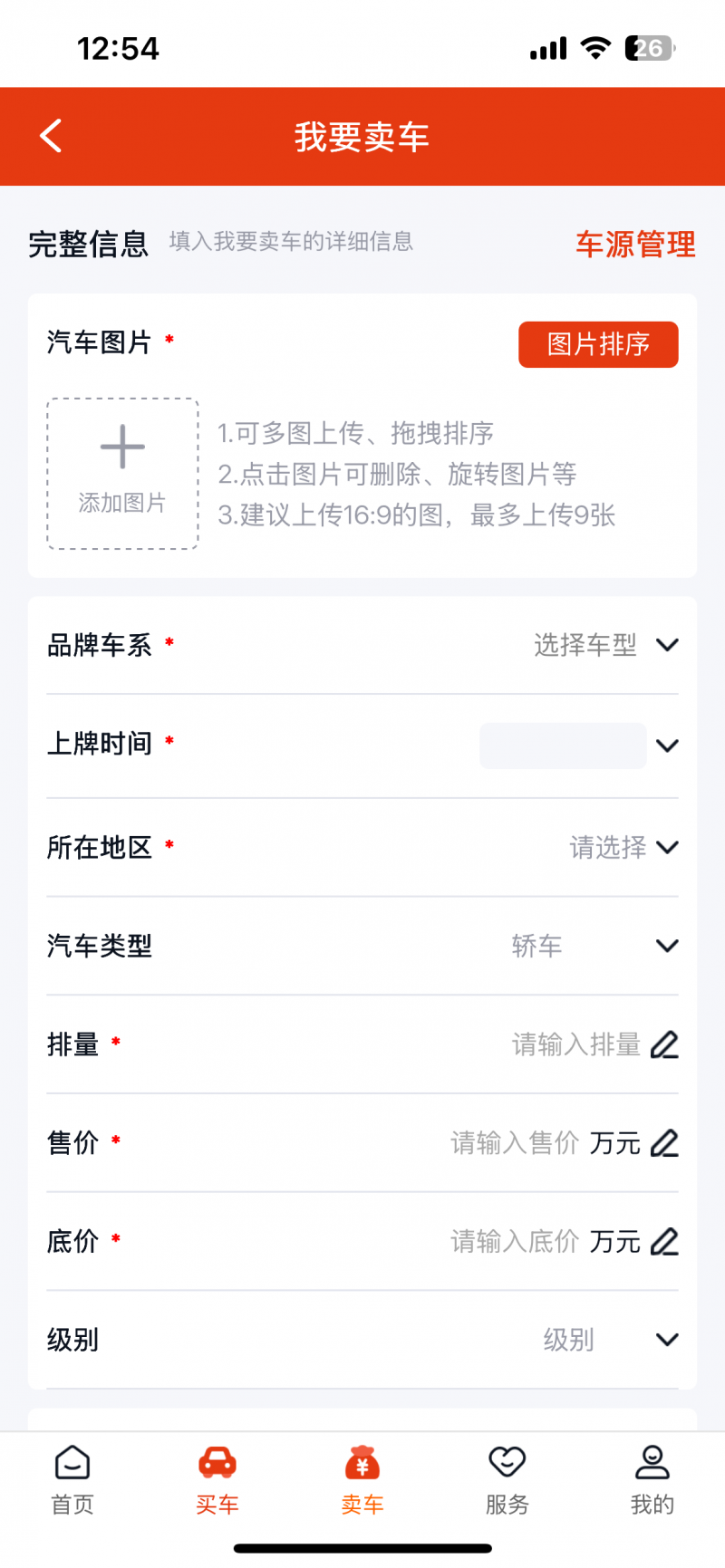Expand the 汽车类型 dropdown
The width and height of the screenshot is (725, 1568).
pyautogui.click(x=594, y=946)
